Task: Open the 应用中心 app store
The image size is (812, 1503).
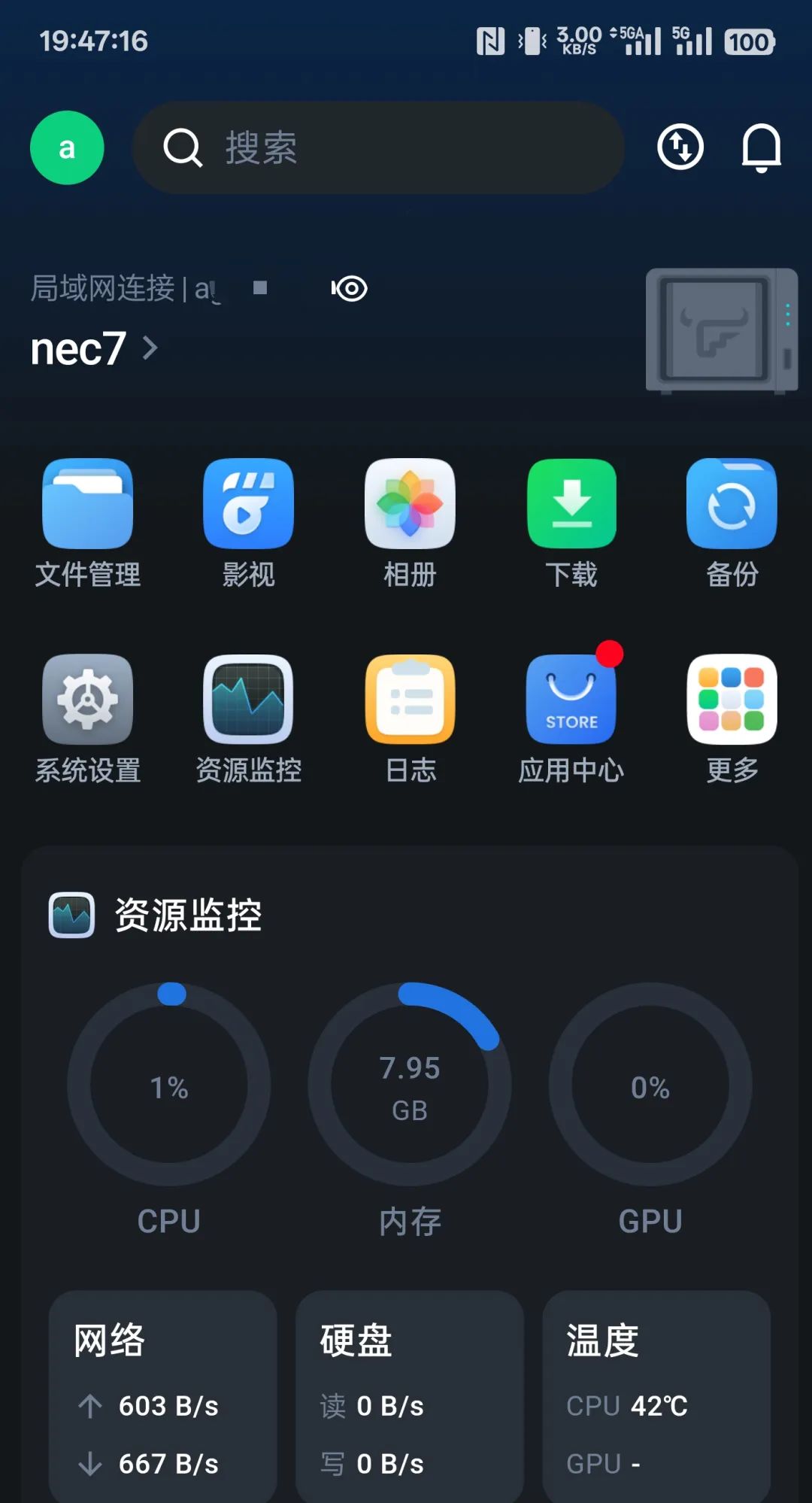Action: click(x=571, y=717)
